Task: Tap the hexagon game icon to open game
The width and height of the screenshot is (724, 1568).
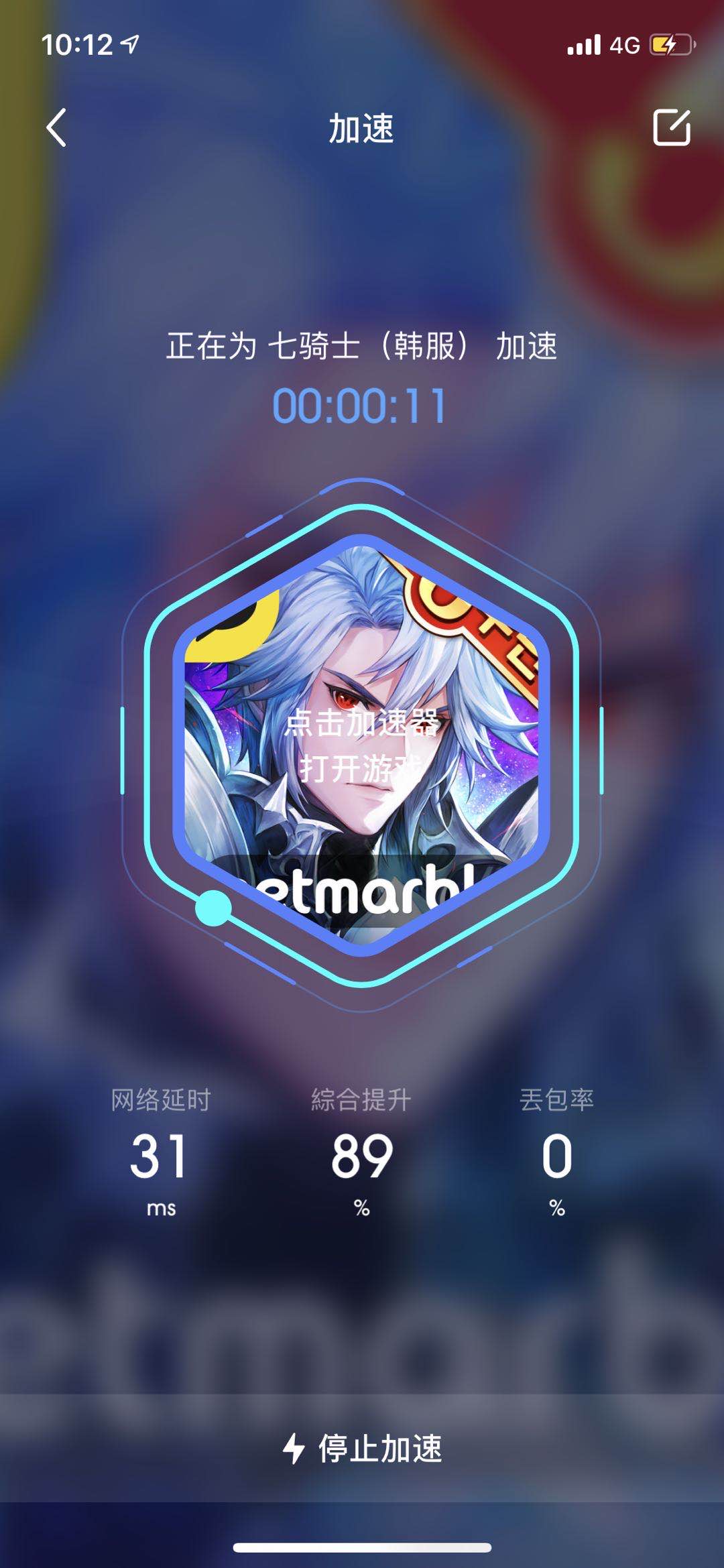Action: click(361, 744)
